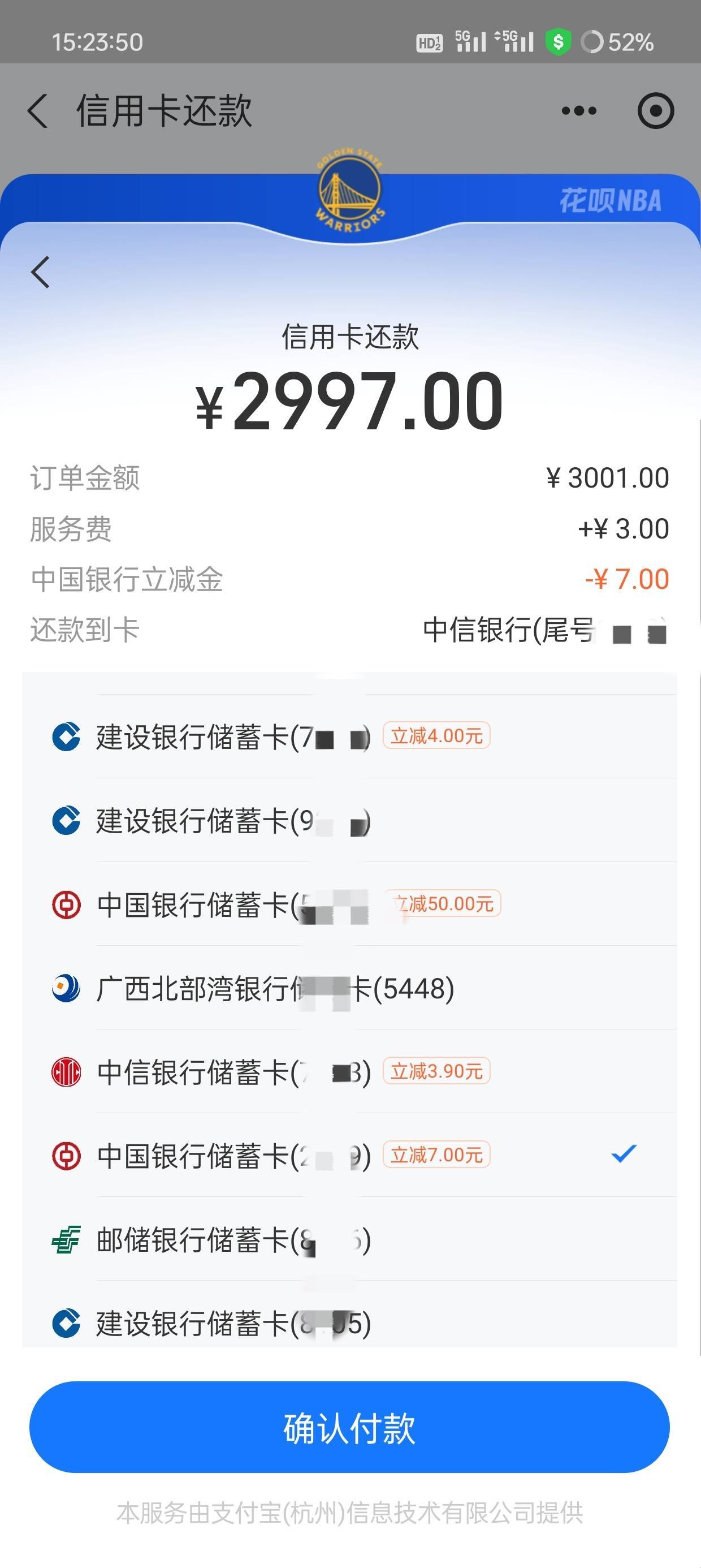This screenshot has height=1568, width=701.
Task: Choose the 邮储银行储蓄卡 payment card
Action: pyautogui.click(x=349, y=1239)
